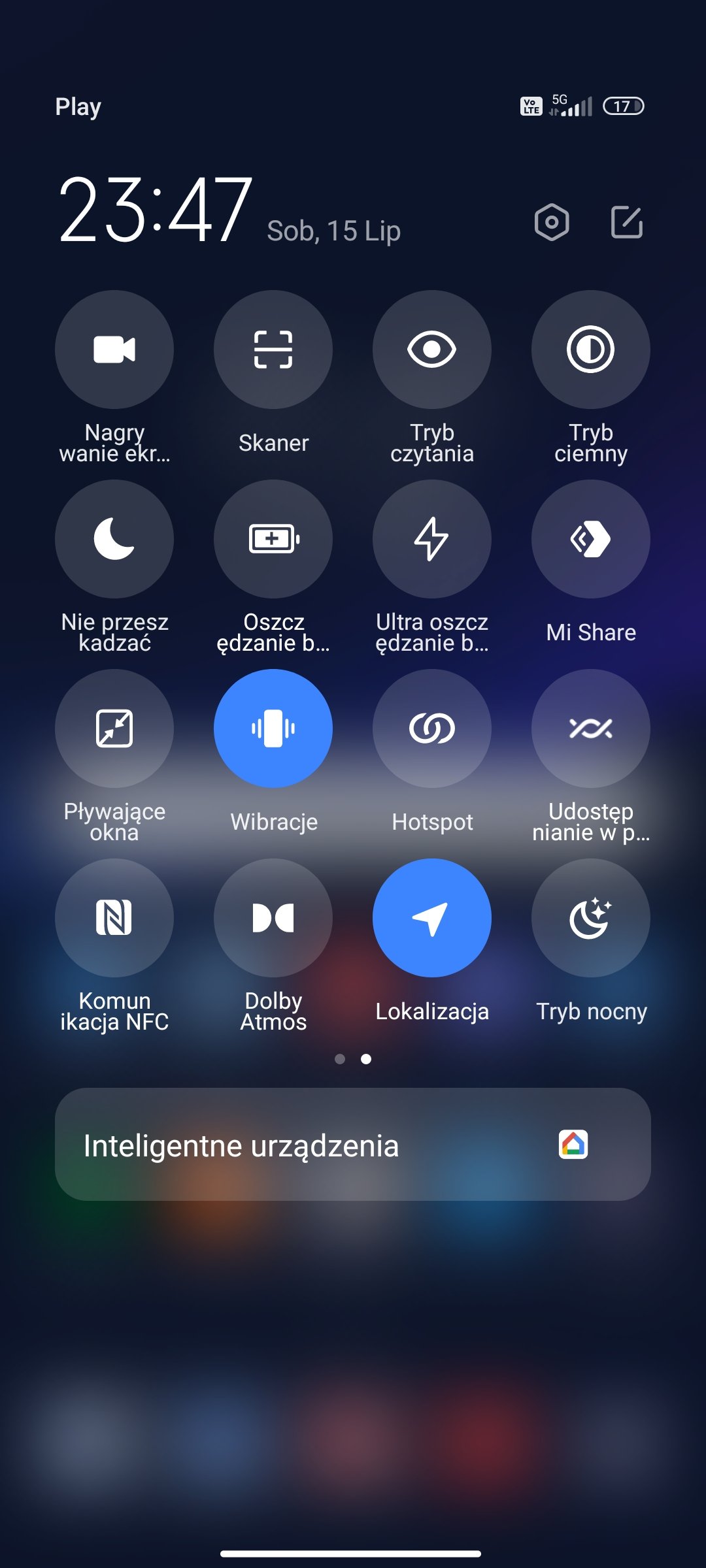Open Inteligentne urządzenia card
The image size is (706, 1568).
point(353,1144)
